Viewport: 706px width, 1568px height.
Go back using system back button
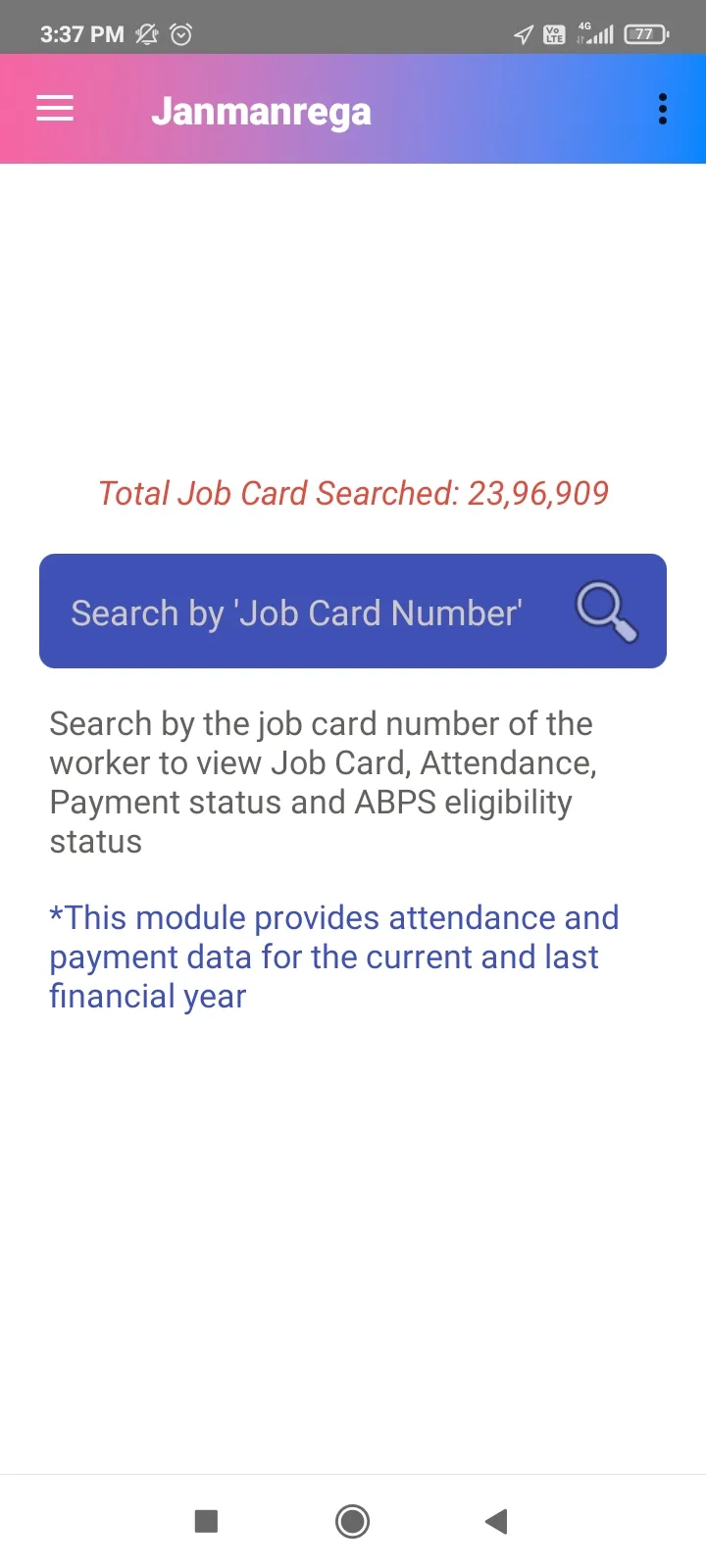pyautogui.click(x=496, y=1521)
